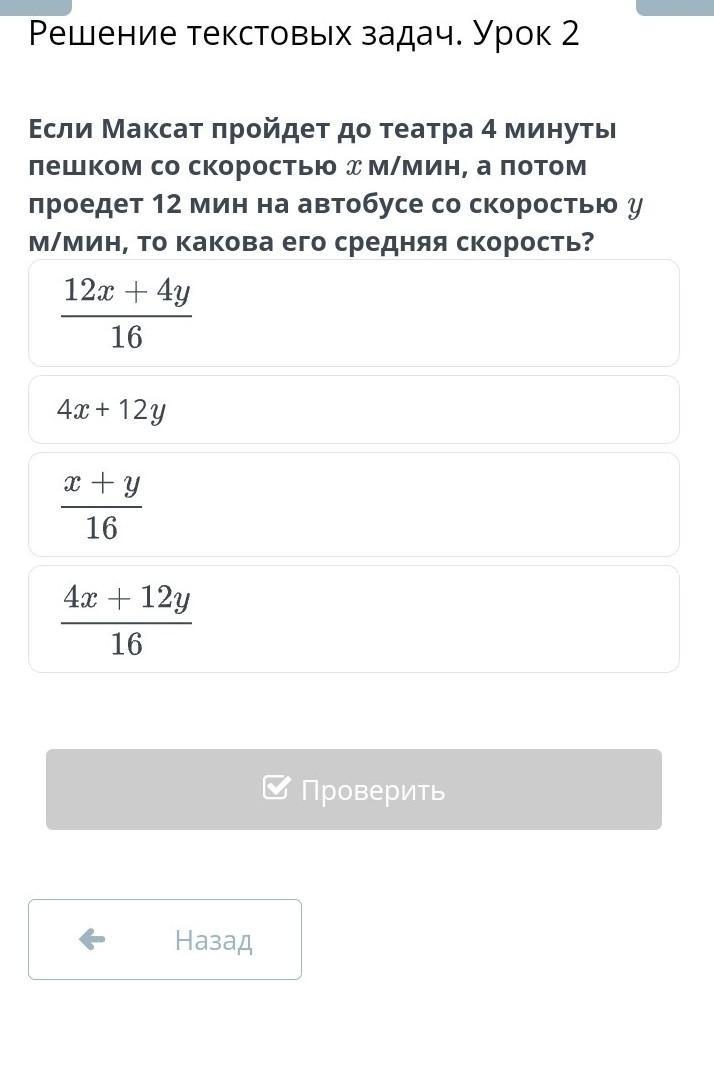Select answer (4x + 12y)/16
714x1070 pixels.
[354, 619]
